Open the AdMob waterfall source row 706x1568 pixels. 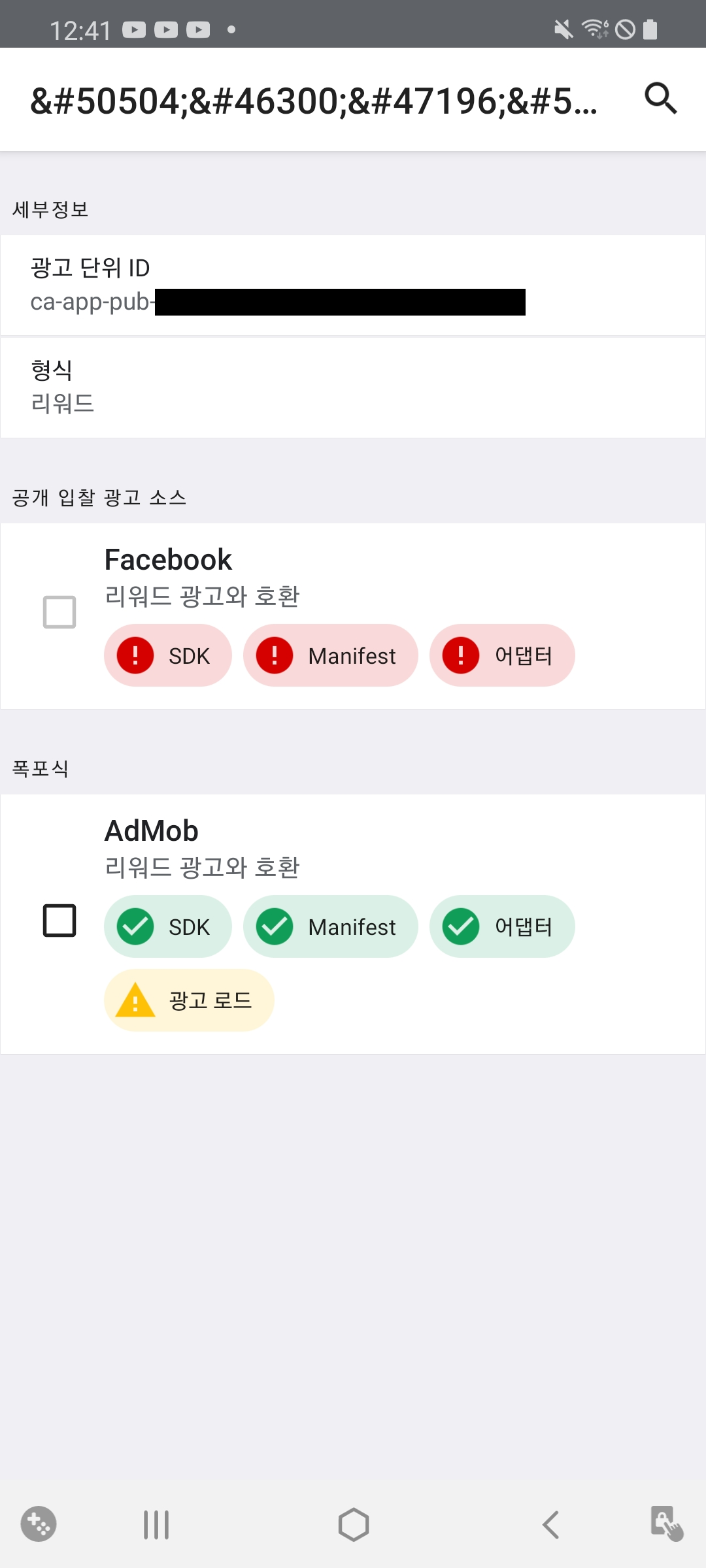(x=353, y=924)
